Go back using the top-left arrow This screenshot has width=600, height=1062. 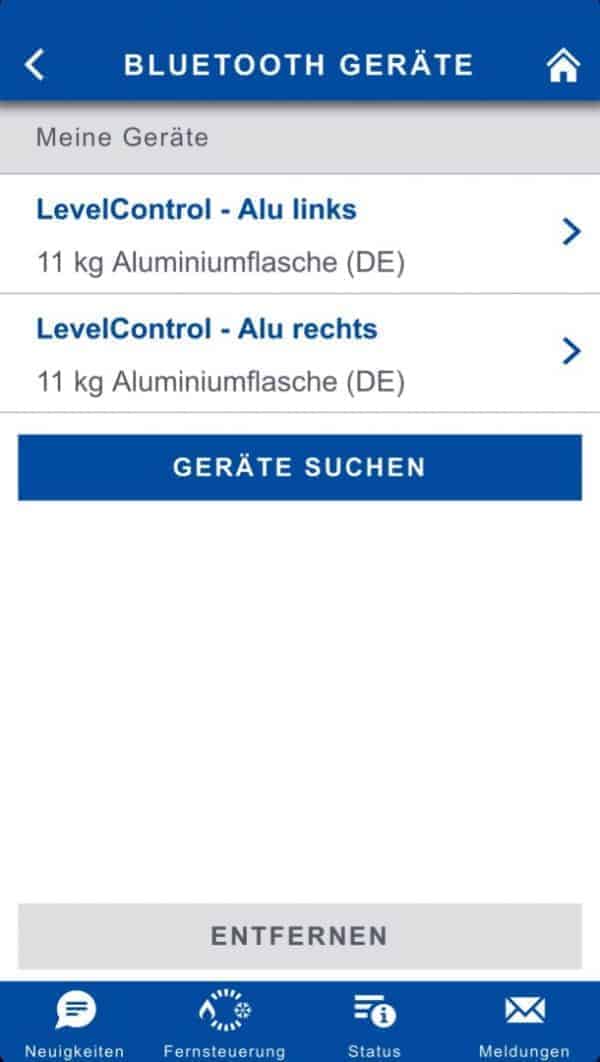34,65
